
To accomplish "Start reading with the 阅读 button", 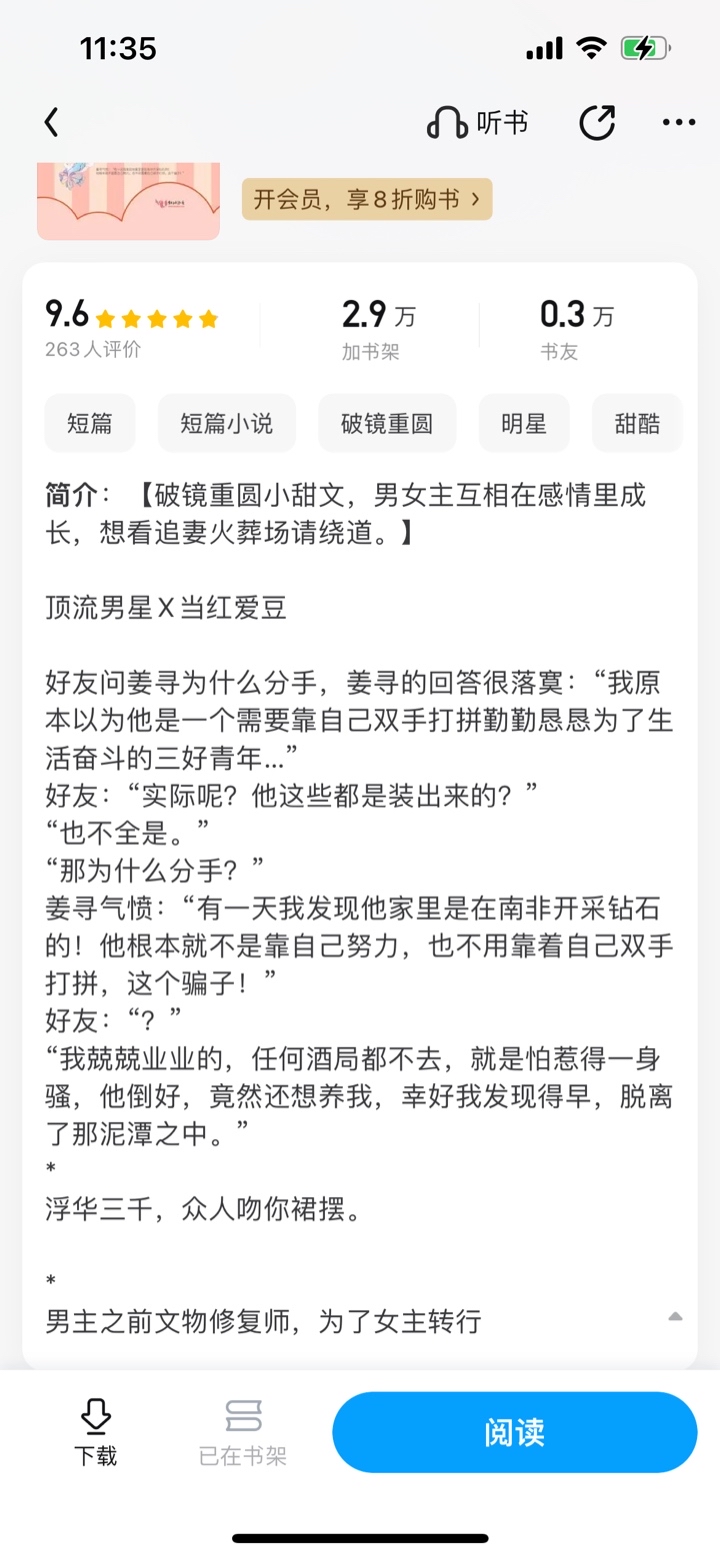I will (514, 1432).
